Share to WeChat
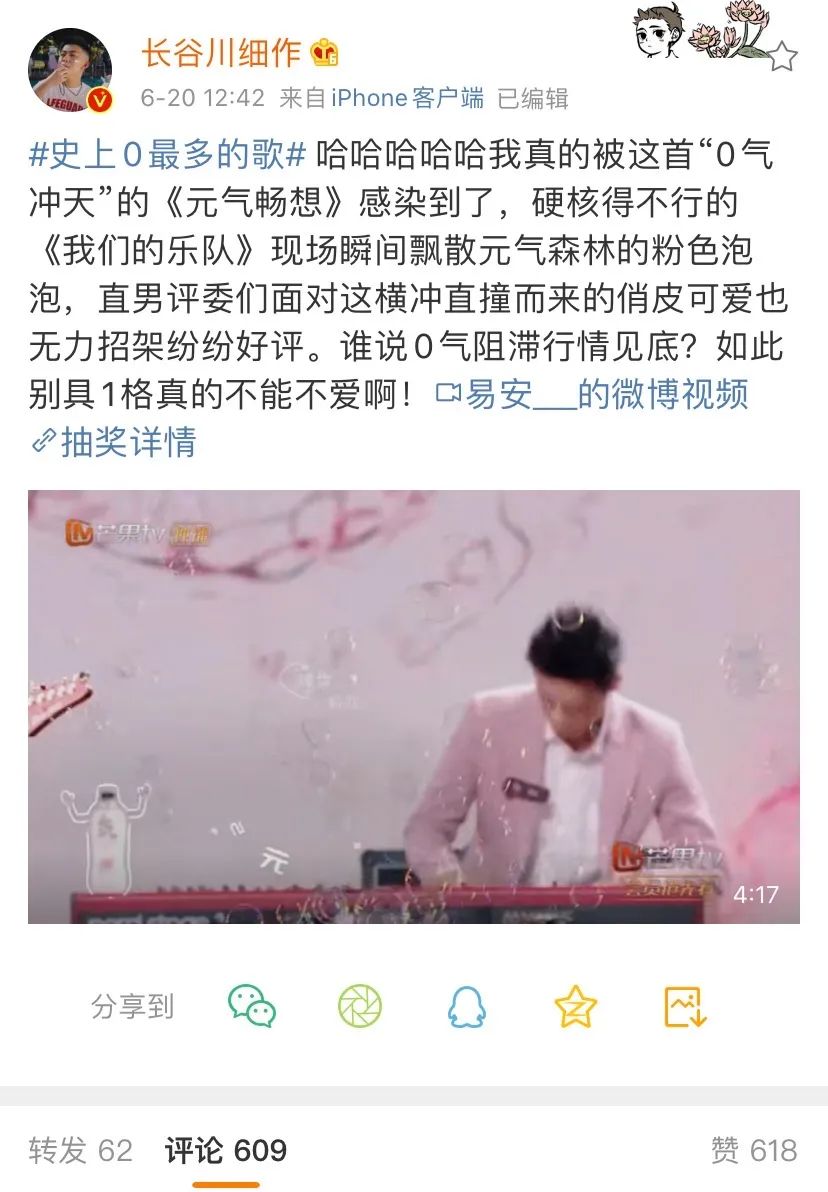 (x=252, y=1006)
